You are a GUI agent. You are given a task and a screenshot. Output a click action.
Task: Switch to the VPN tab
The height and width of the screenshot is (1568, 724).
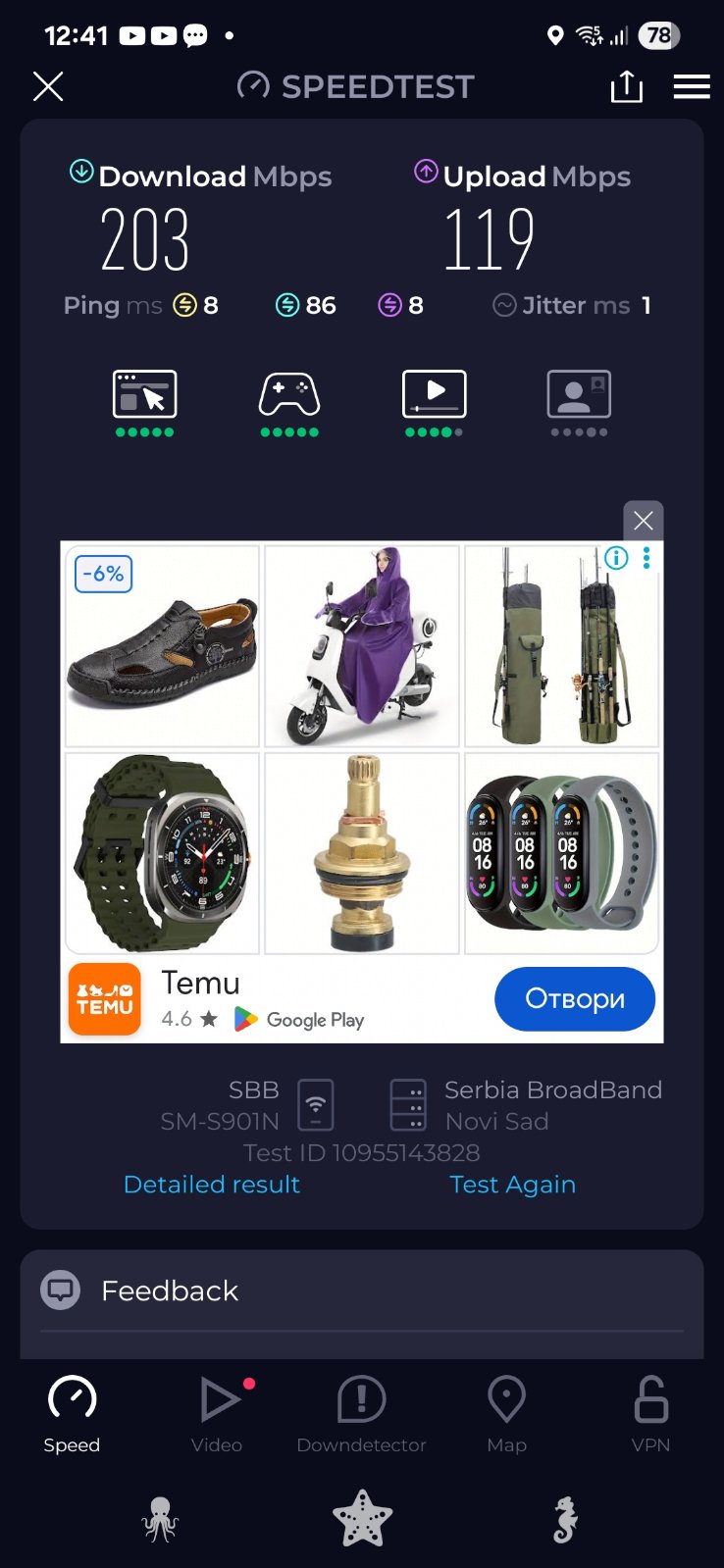(x=650, y=1413)
